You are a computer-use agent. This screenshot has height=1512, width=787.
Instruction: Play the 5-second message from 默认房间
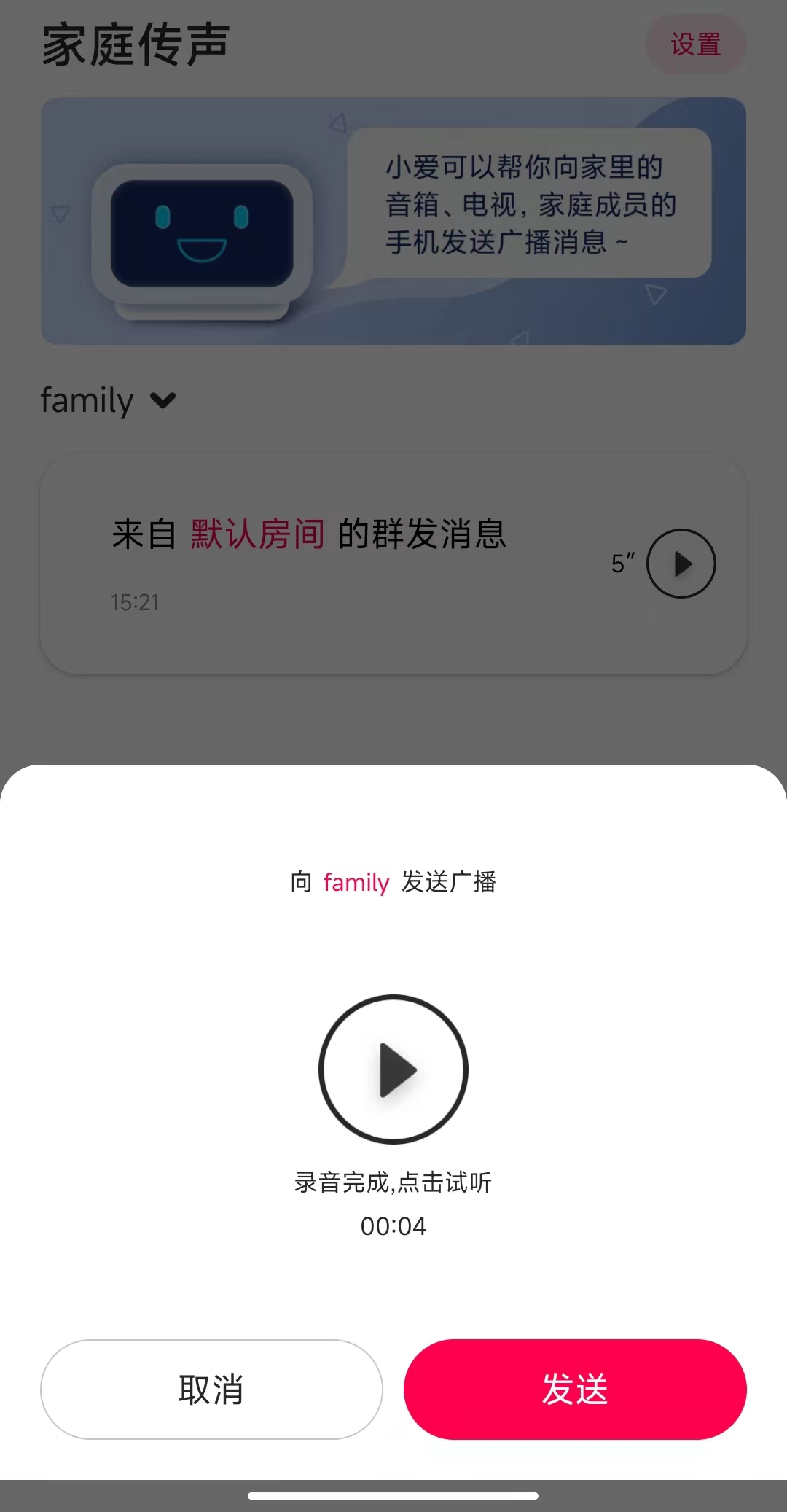(x=681, y=564)
